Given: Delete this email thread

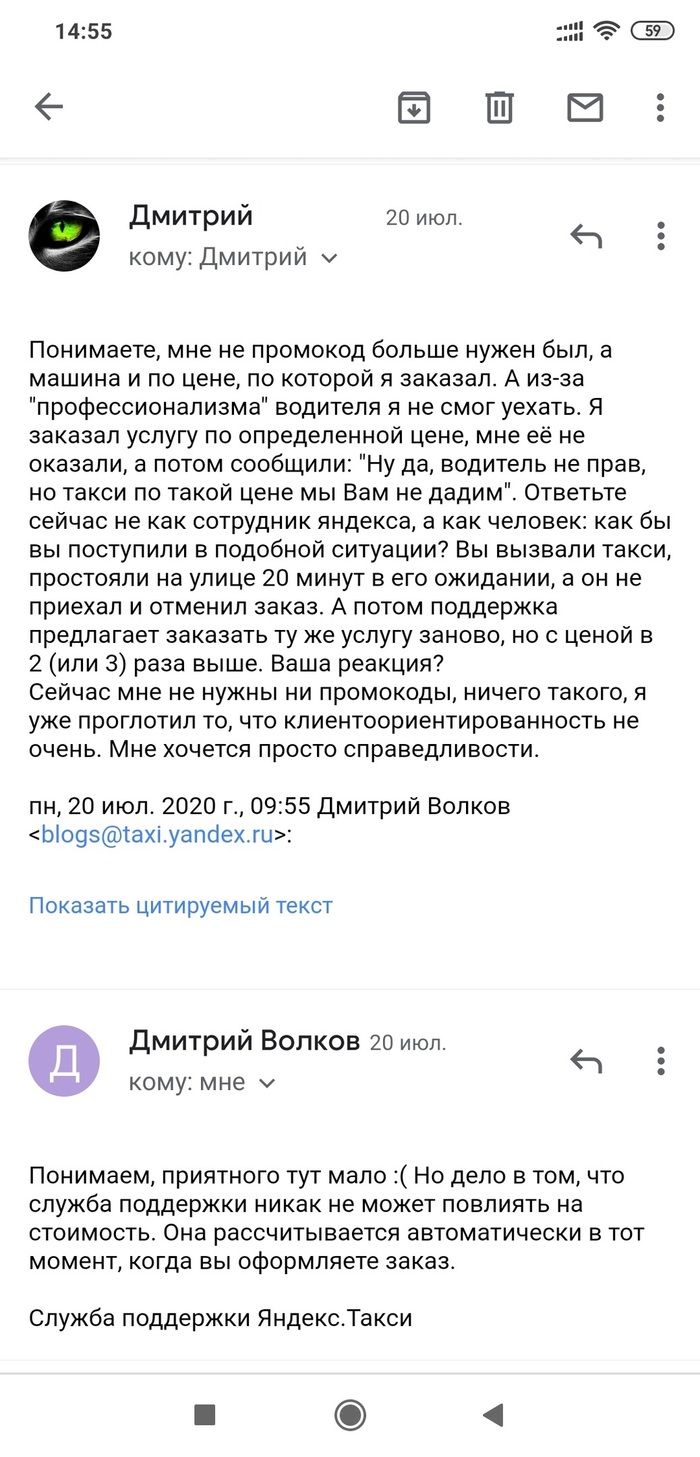Looking at the screenshot, I should pos(499,107).
